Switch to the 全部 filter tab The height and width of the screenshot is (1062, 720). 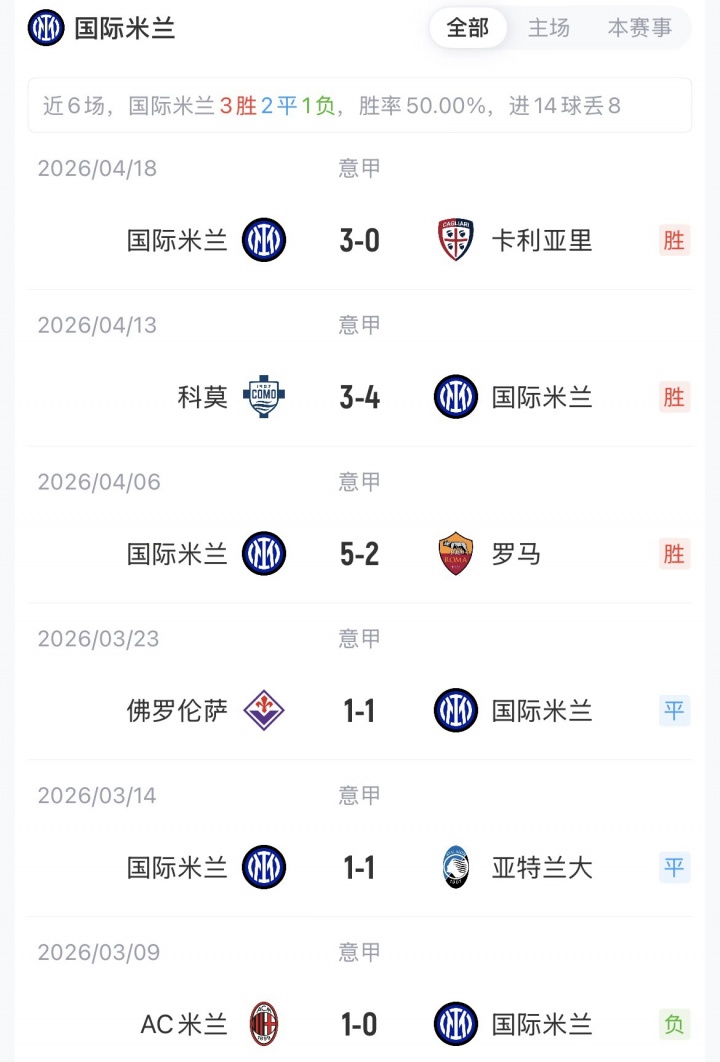click(468, 28)
